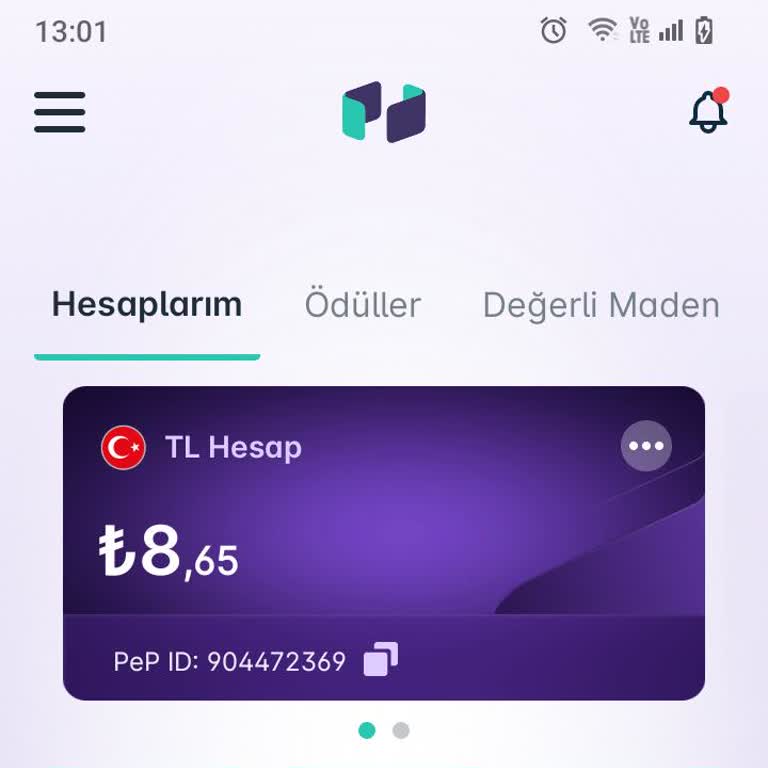This screenshot has height=768, width=768.
Task: Go to the second account card page
Action: (x=401, y=731)
